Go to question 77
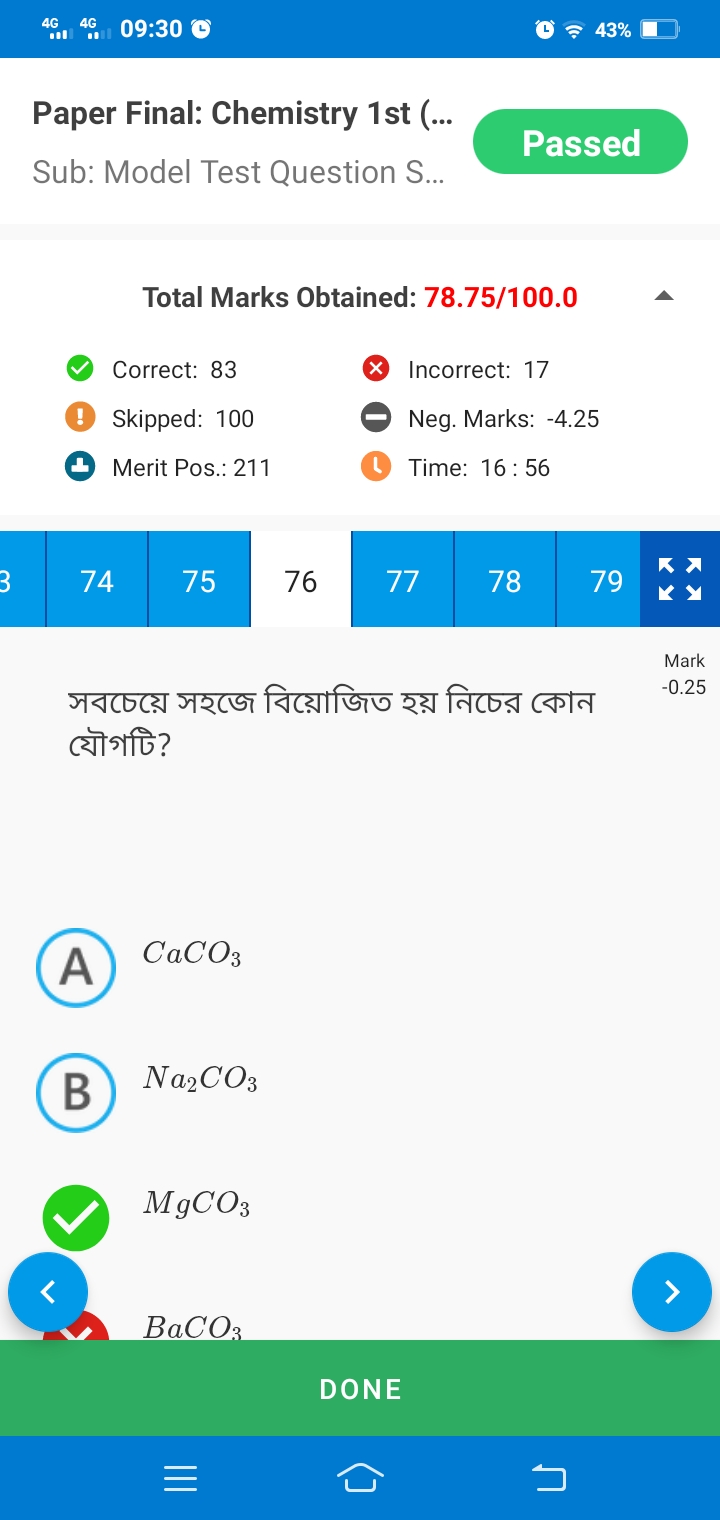Image resolution: width=720 pixels, height=1520 pixels. 403,581
